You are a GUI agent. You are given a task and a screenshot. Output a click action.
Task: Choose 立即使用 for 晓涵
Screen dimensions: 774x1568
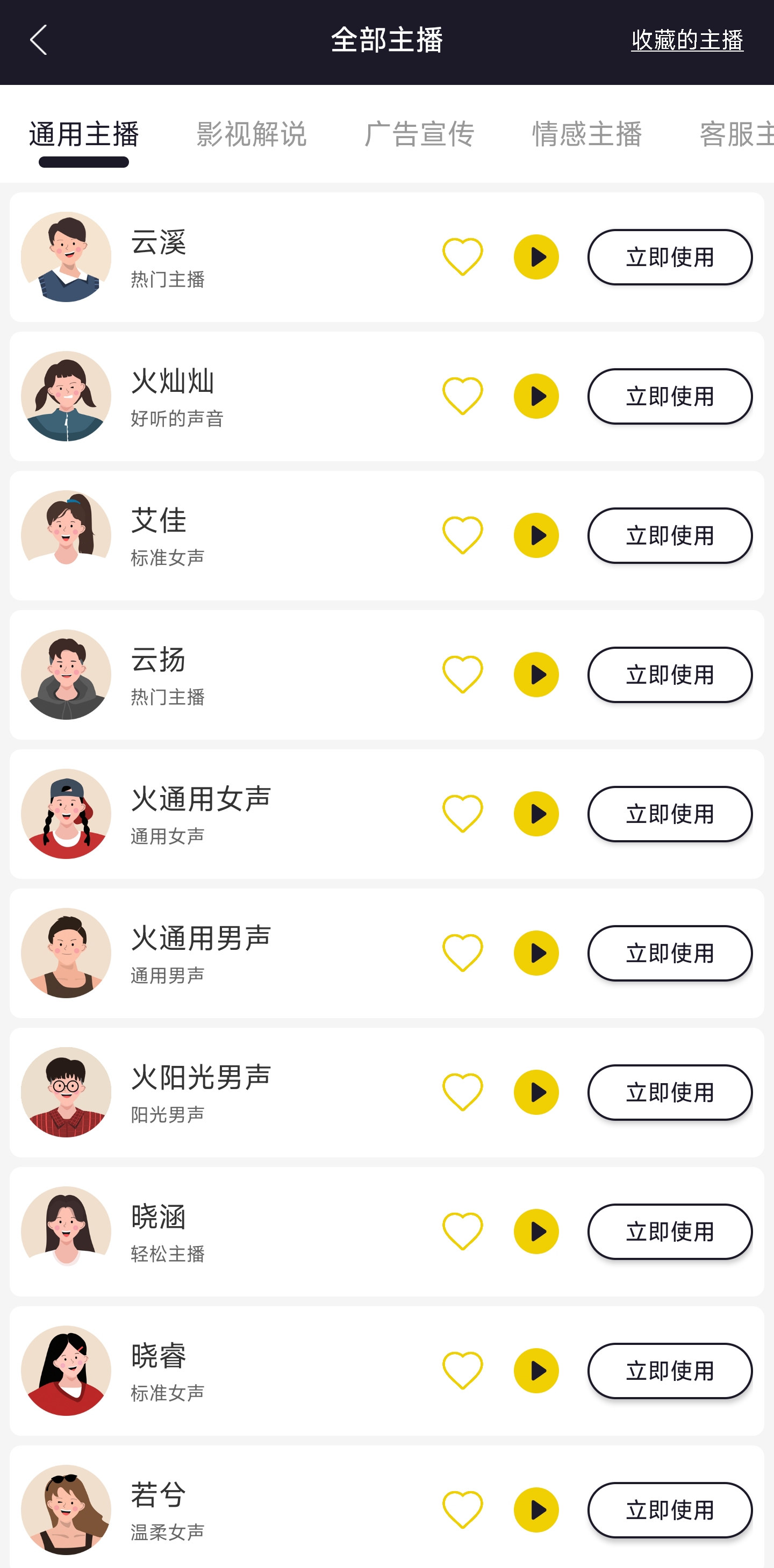[669, 1232]
